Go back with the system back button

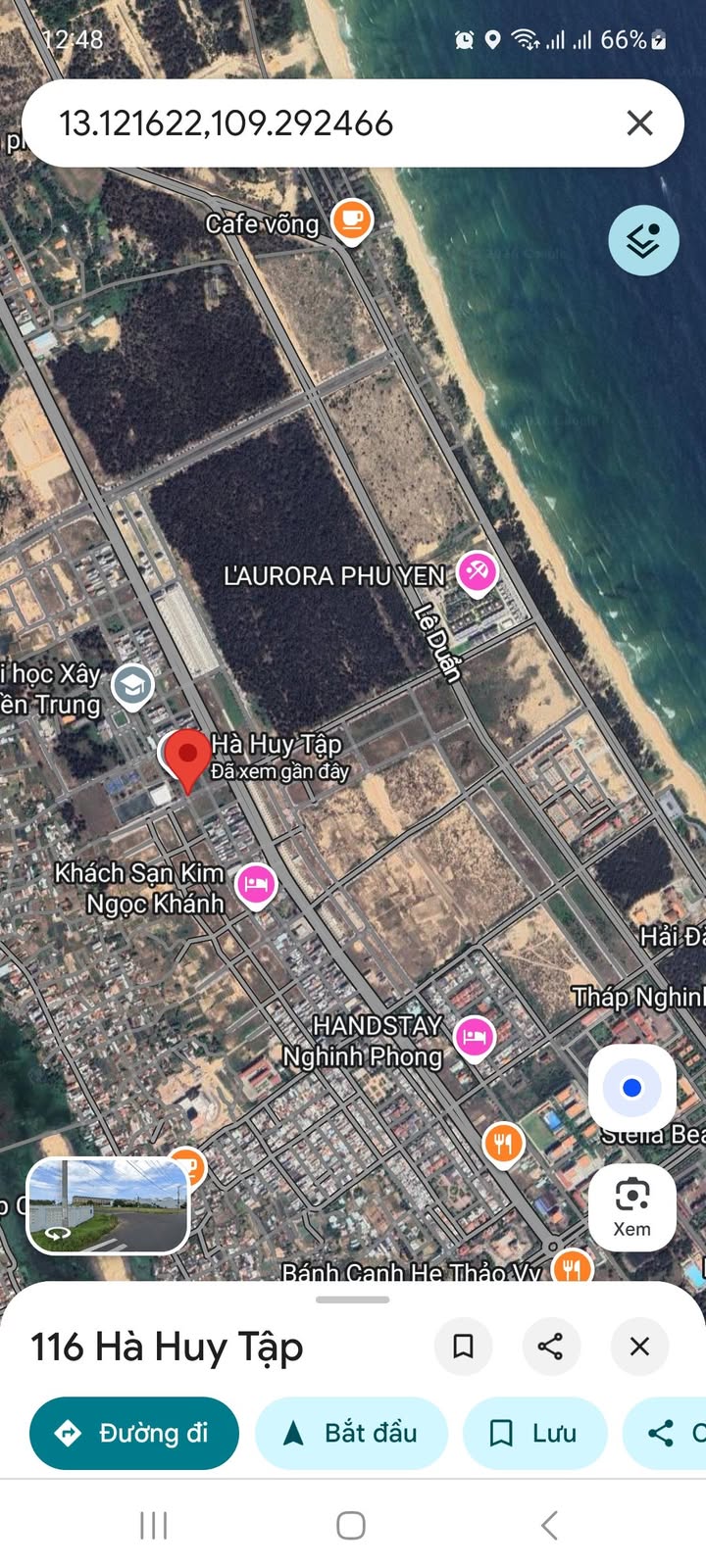550,1525
